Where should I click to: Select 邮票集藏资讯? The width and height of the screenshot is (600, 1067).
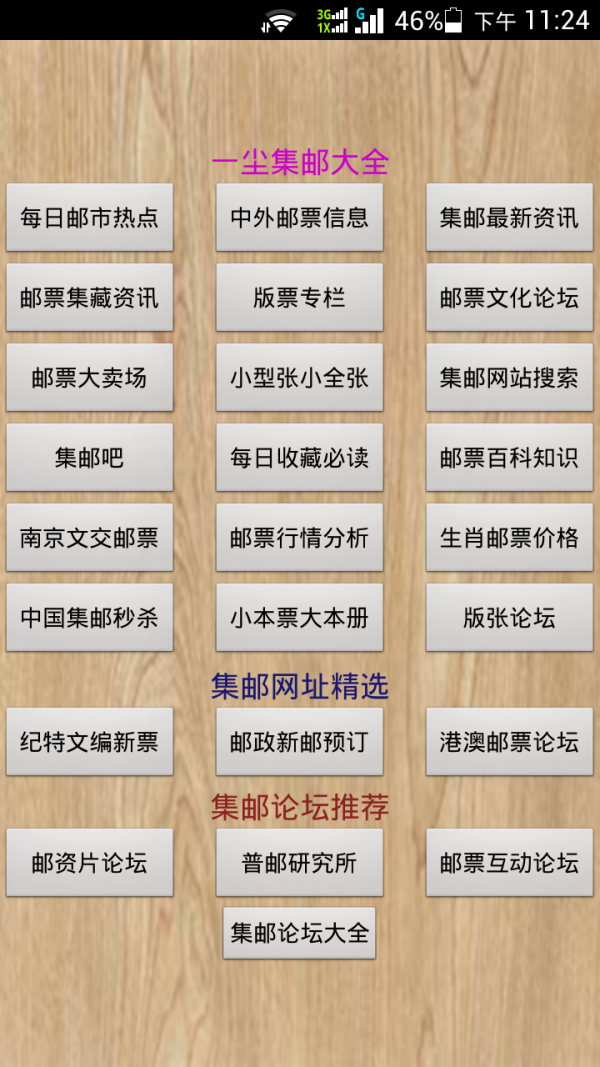[x=89, y=297]
